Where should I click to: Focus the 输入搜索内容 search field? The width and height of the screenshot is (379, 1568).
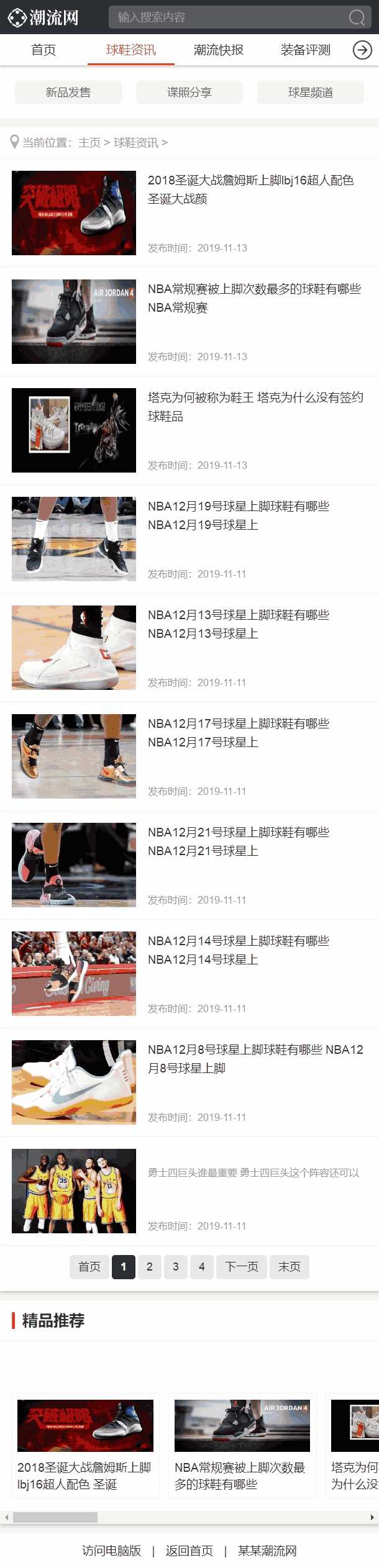(x=227, y=17)
